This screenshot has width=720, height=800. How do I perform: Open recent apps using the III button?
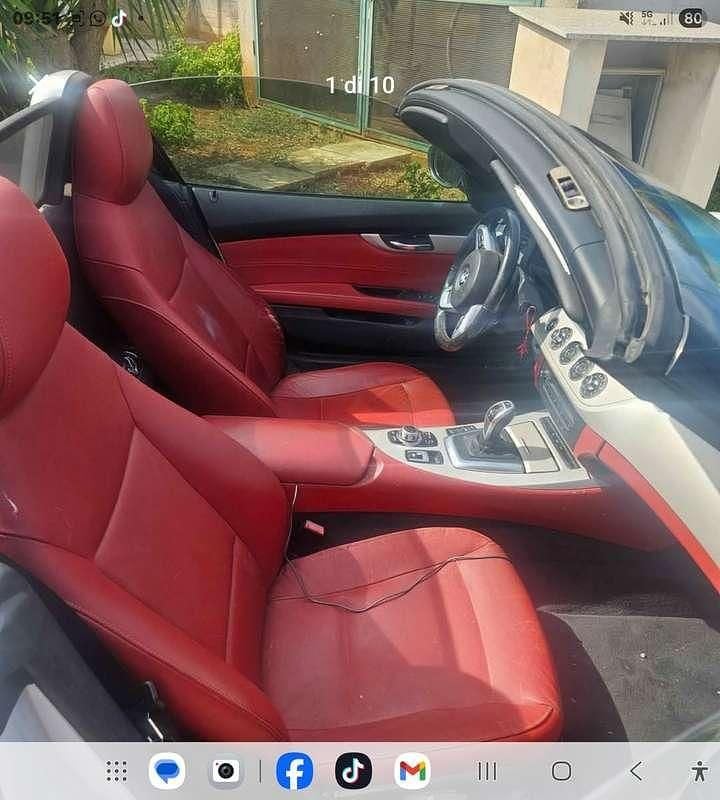click(487, 771)
